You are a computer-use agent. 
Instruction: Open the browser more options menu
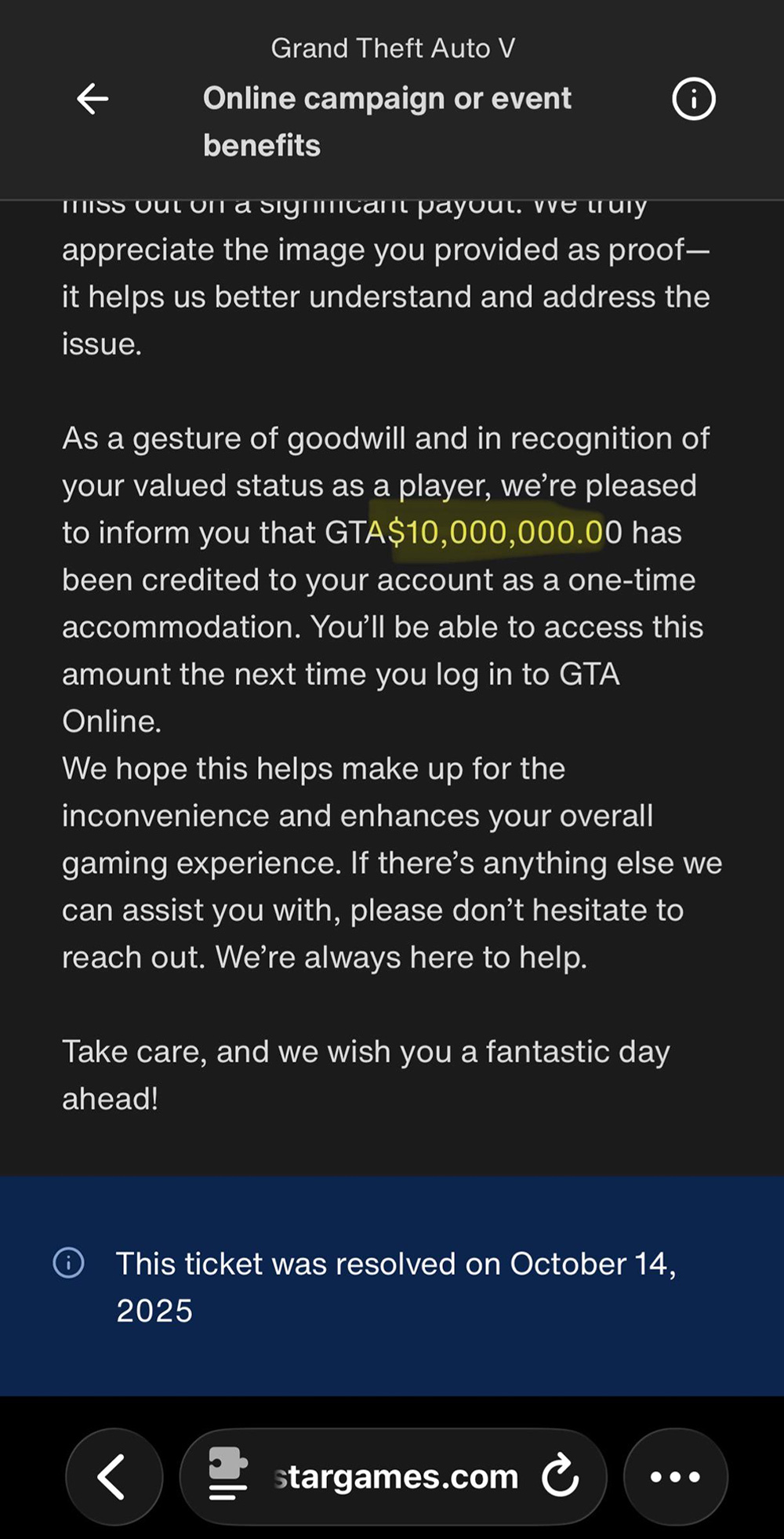coord(675,1476)
